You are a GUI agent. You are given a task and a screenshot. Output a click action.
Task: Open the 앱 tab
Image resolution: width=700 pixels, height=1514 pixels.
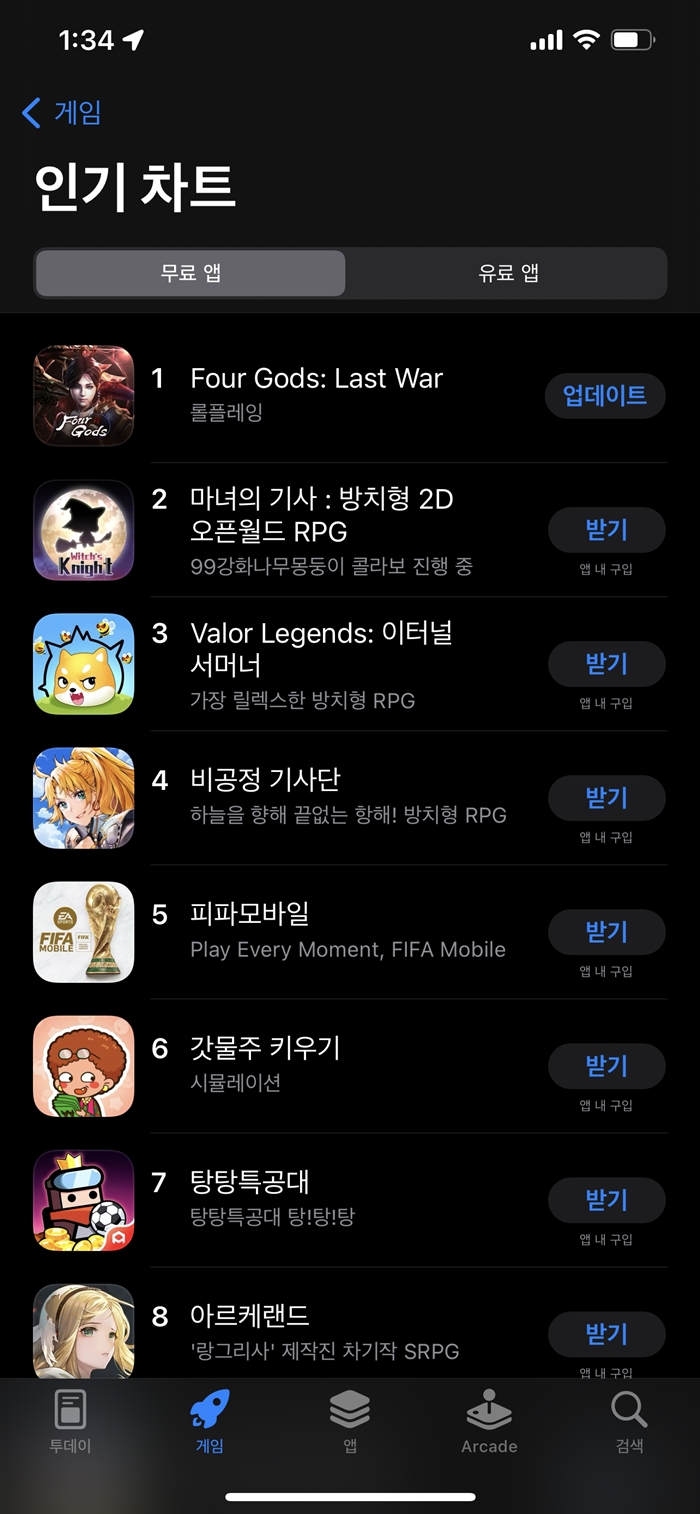point(350,1422)
